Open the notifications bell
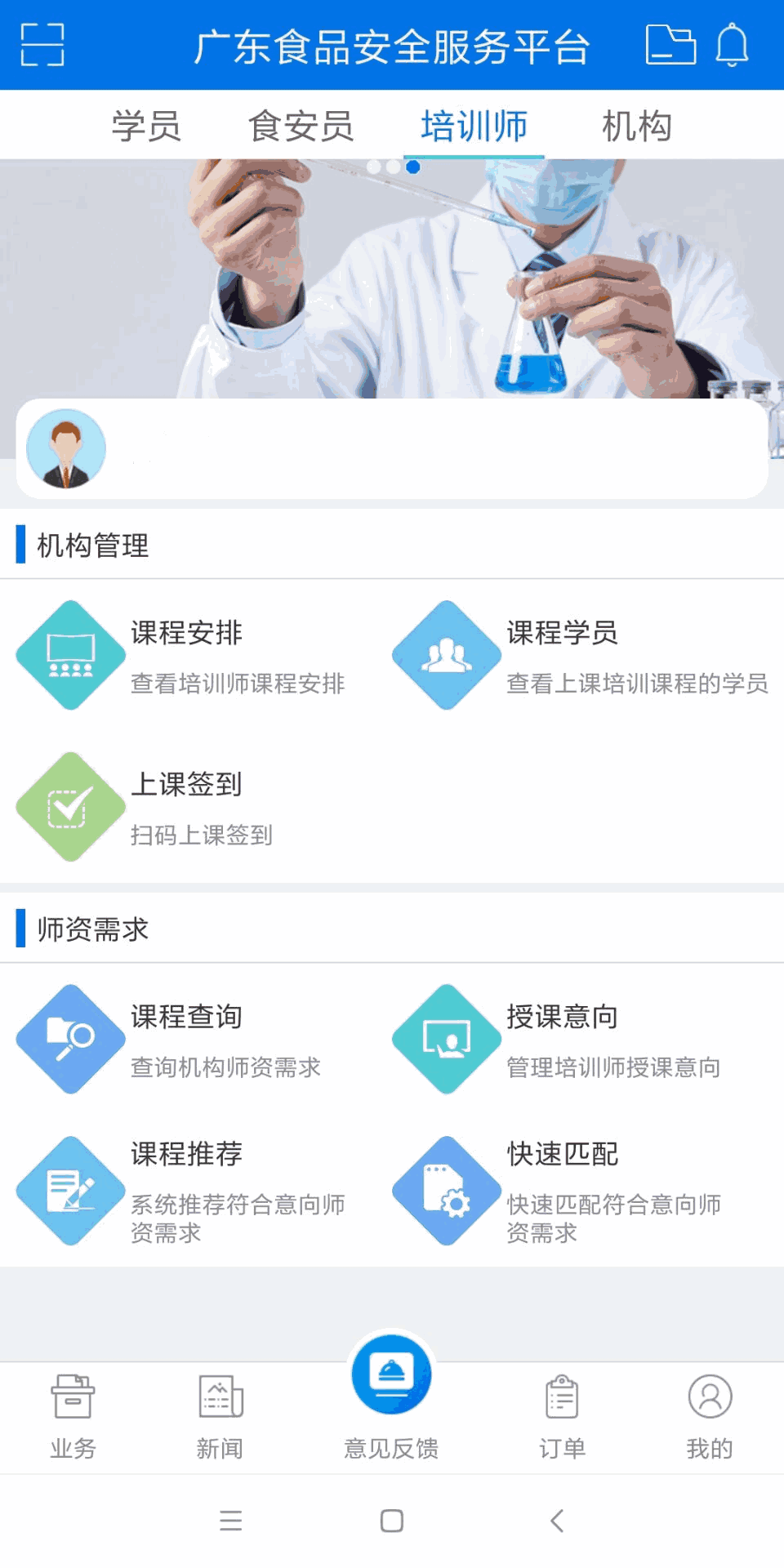This screenshot has width=784, height=1568. coord(732,45)
